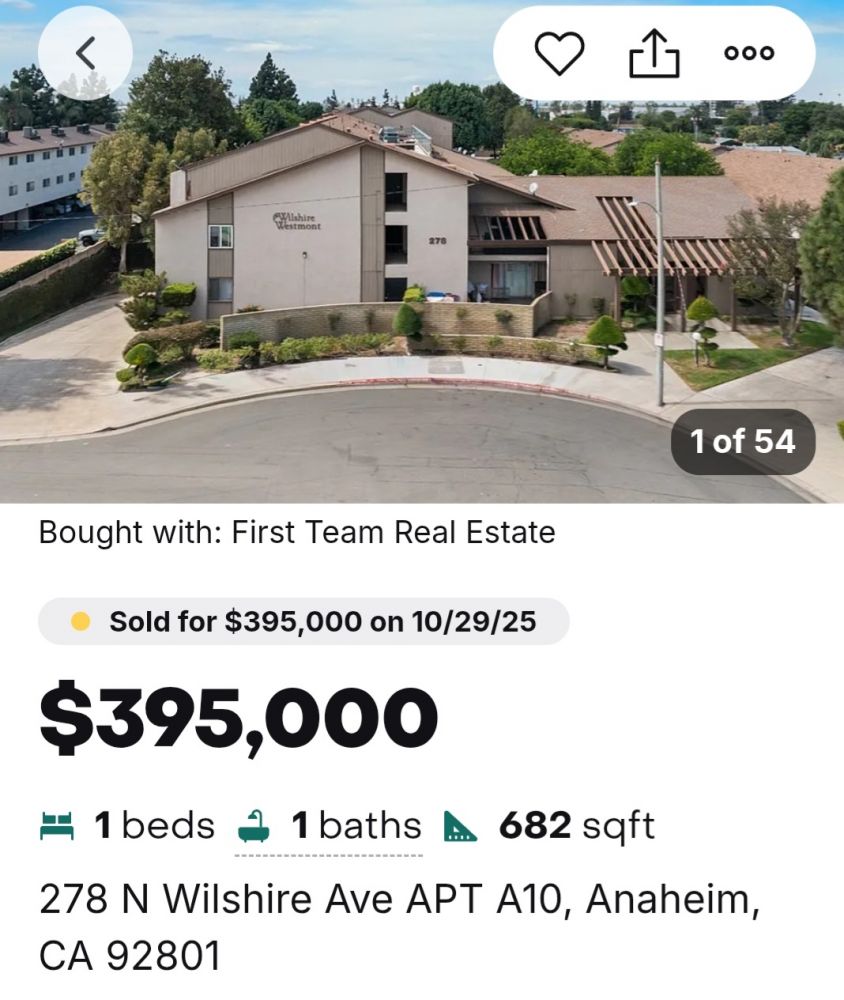Open the three-dot more options menu
Image resolution: width=844 pixels, height=1000 pixels.
pyautogui.click(x=749, y=53)
